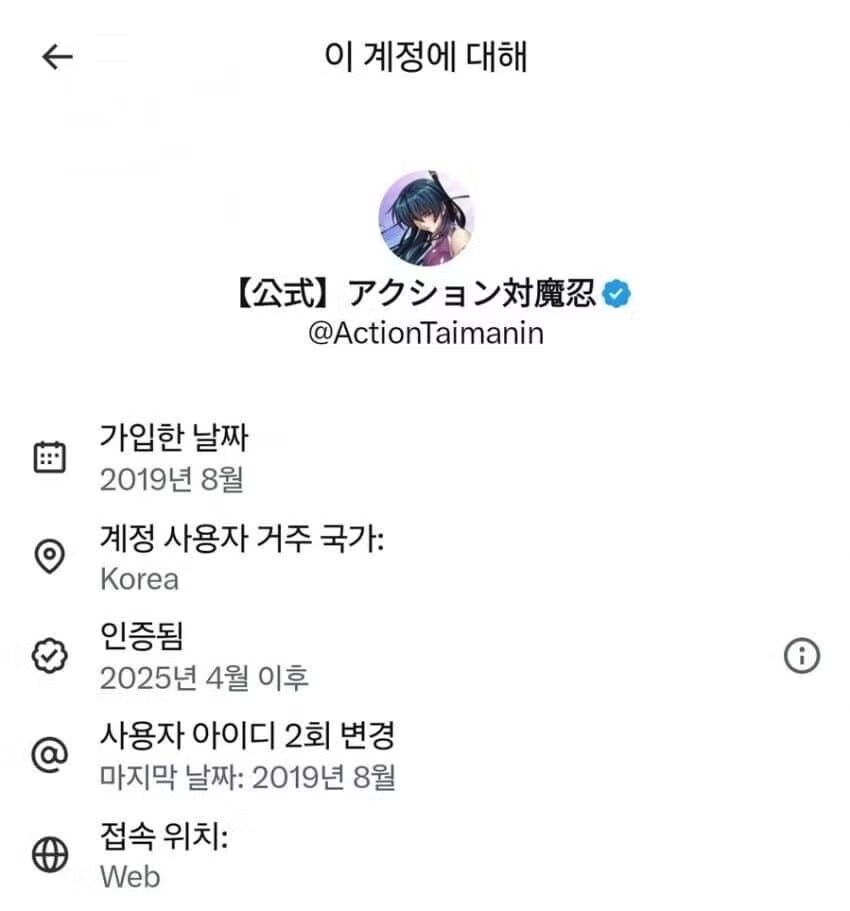Viewport: 850px width, 911px height.
Task: Open the account profile picture
Action: (424, 219)
